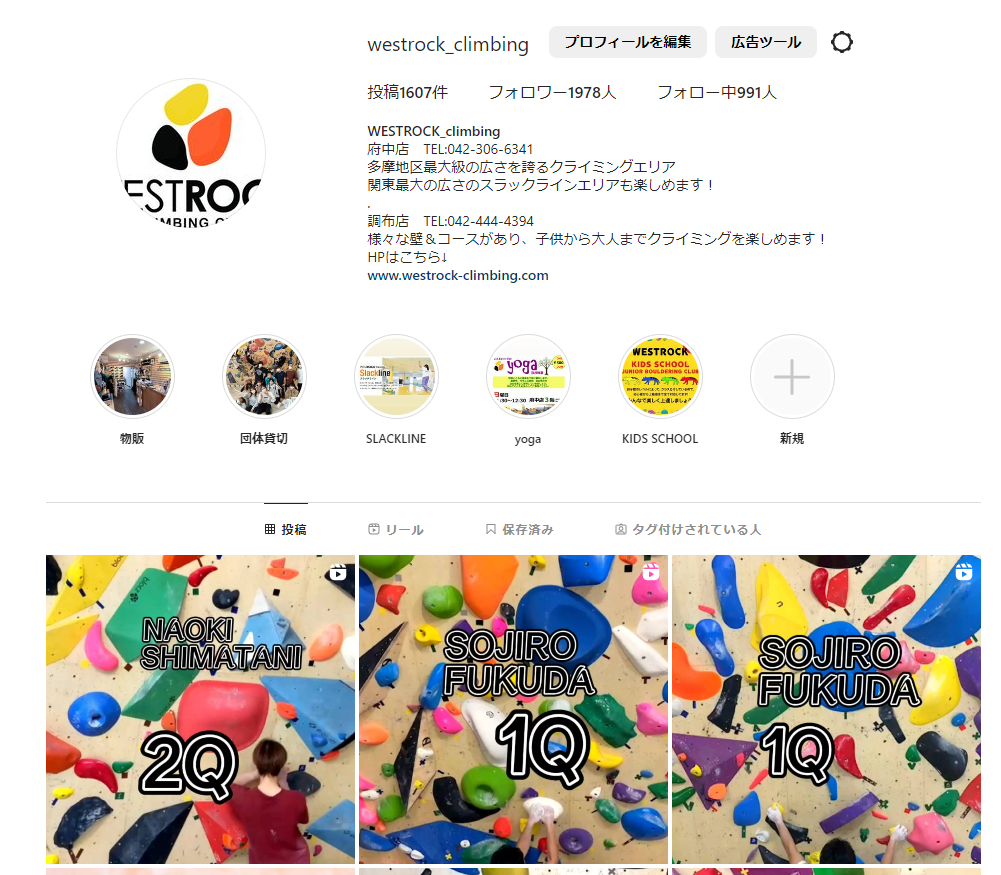Open the 物販 story highlight
This screenshot has height=875, width=1001.
tap(132, 376)
